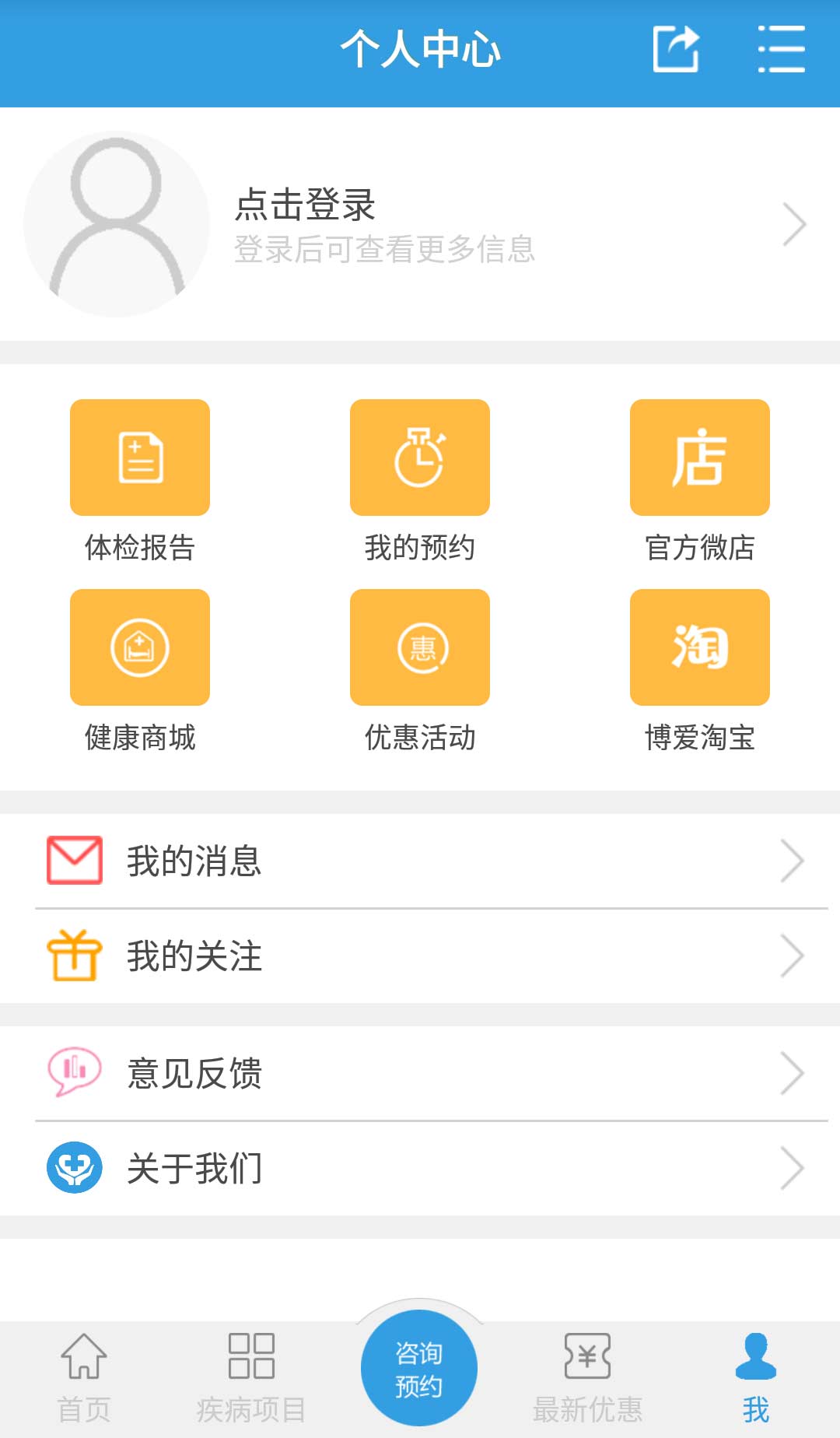This screenshot has height=1438, width=840.
Task: Tap the 咨询预约 center button
Action: 419,1369
